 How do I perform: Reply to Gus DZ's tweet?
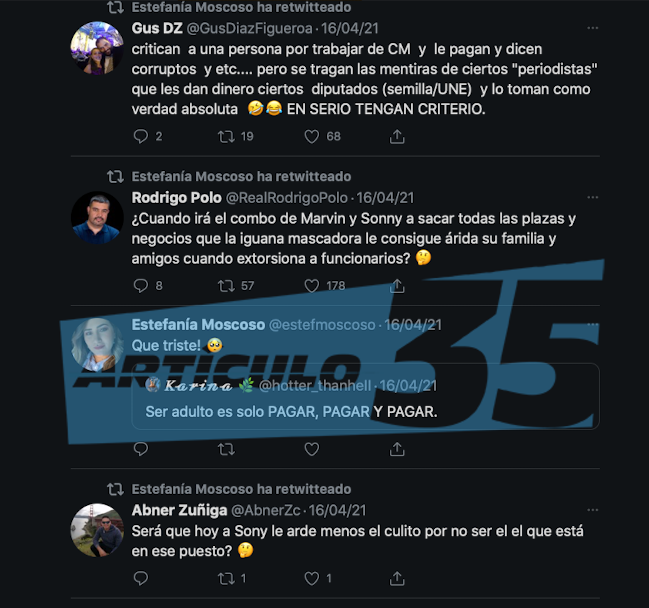click(141, 136)
